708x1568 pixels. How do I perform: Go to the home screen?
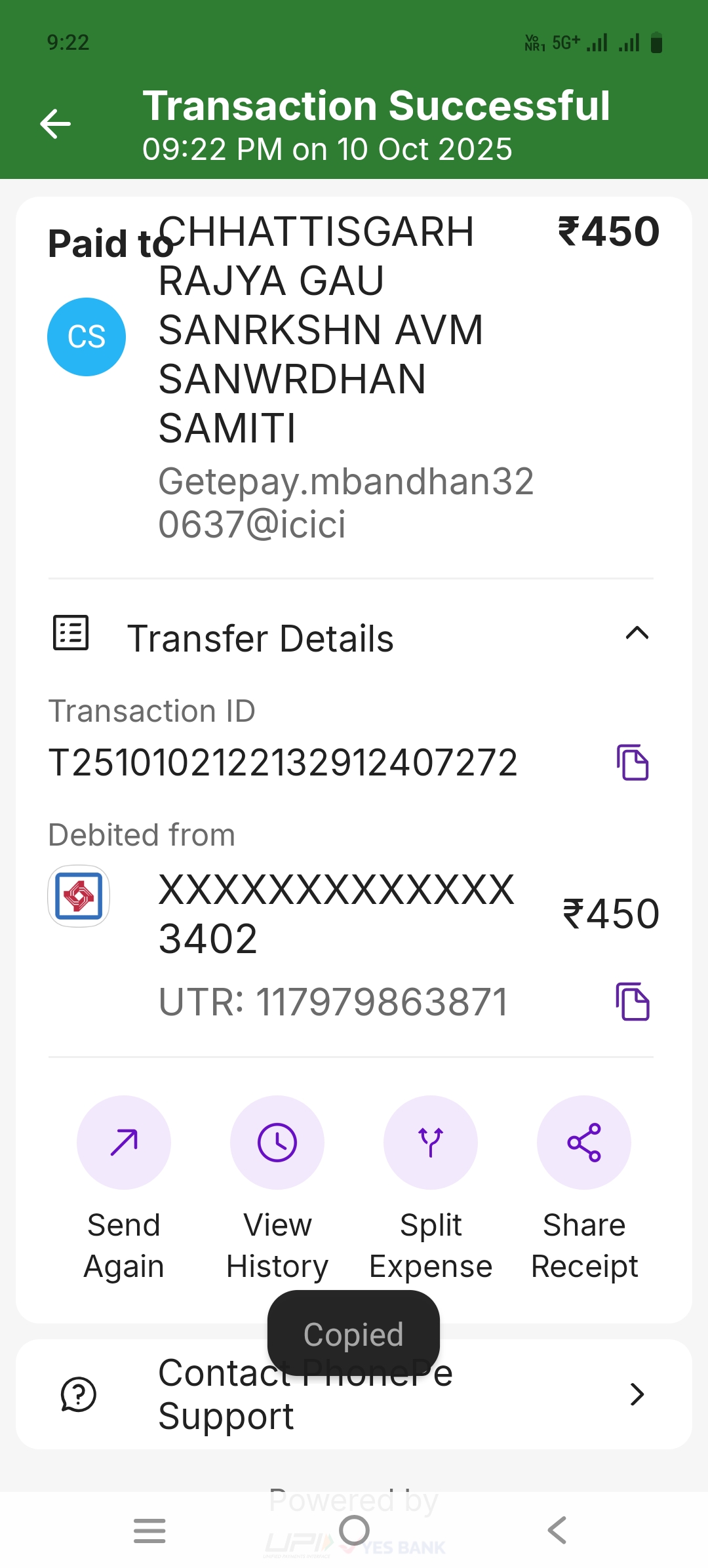(354, 1531)
